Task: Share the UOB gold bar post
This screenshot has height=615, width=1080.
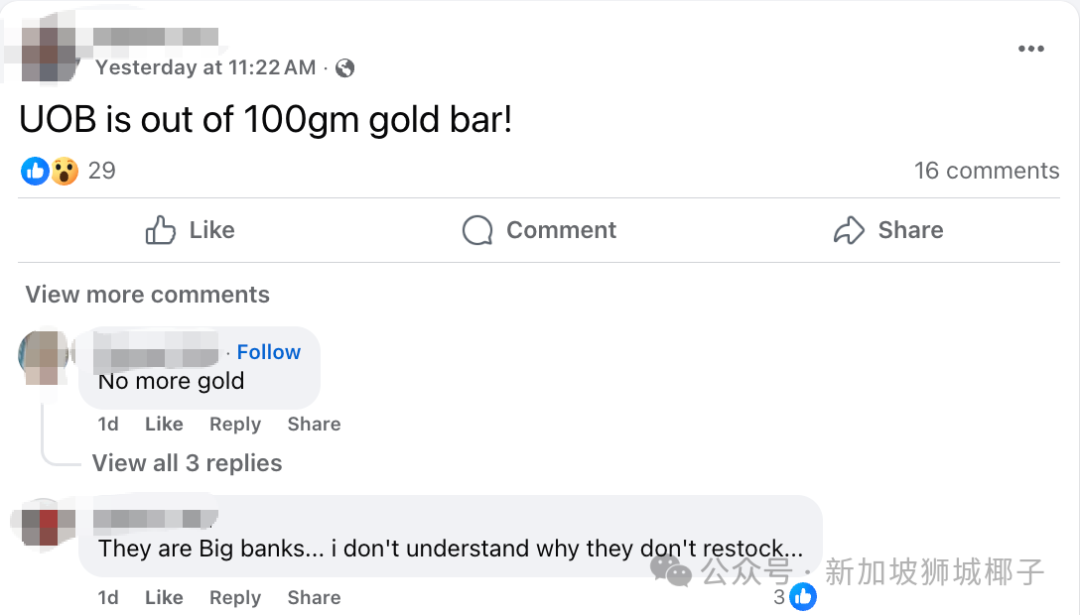Action: [888, 230]
